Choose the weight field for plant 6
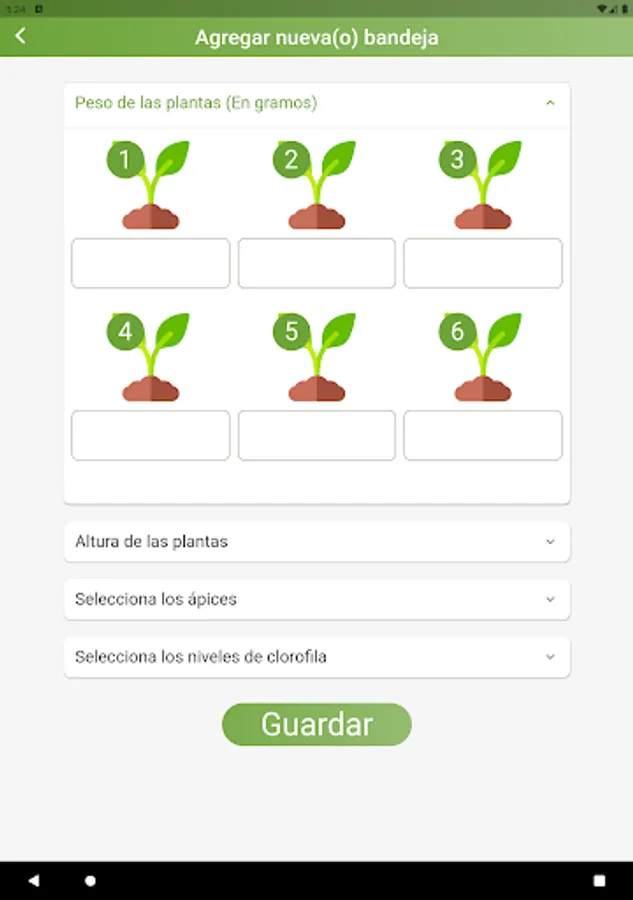Image resolution: width=633 pixels, height=900 pixels. click(483, 435)
